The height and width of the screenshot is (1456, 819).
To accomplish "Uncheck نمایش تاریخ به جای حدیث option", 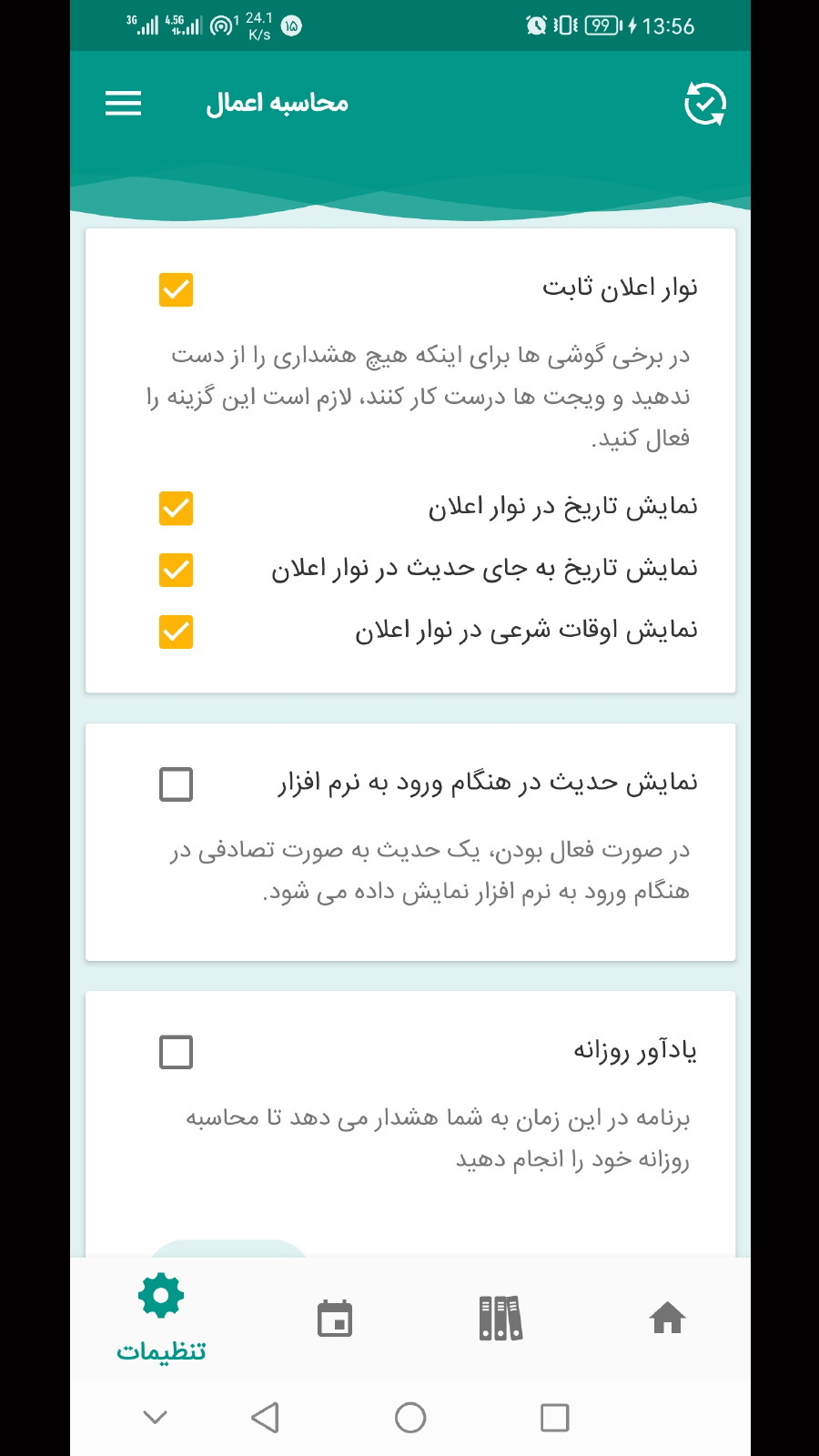I will (176, 571).
